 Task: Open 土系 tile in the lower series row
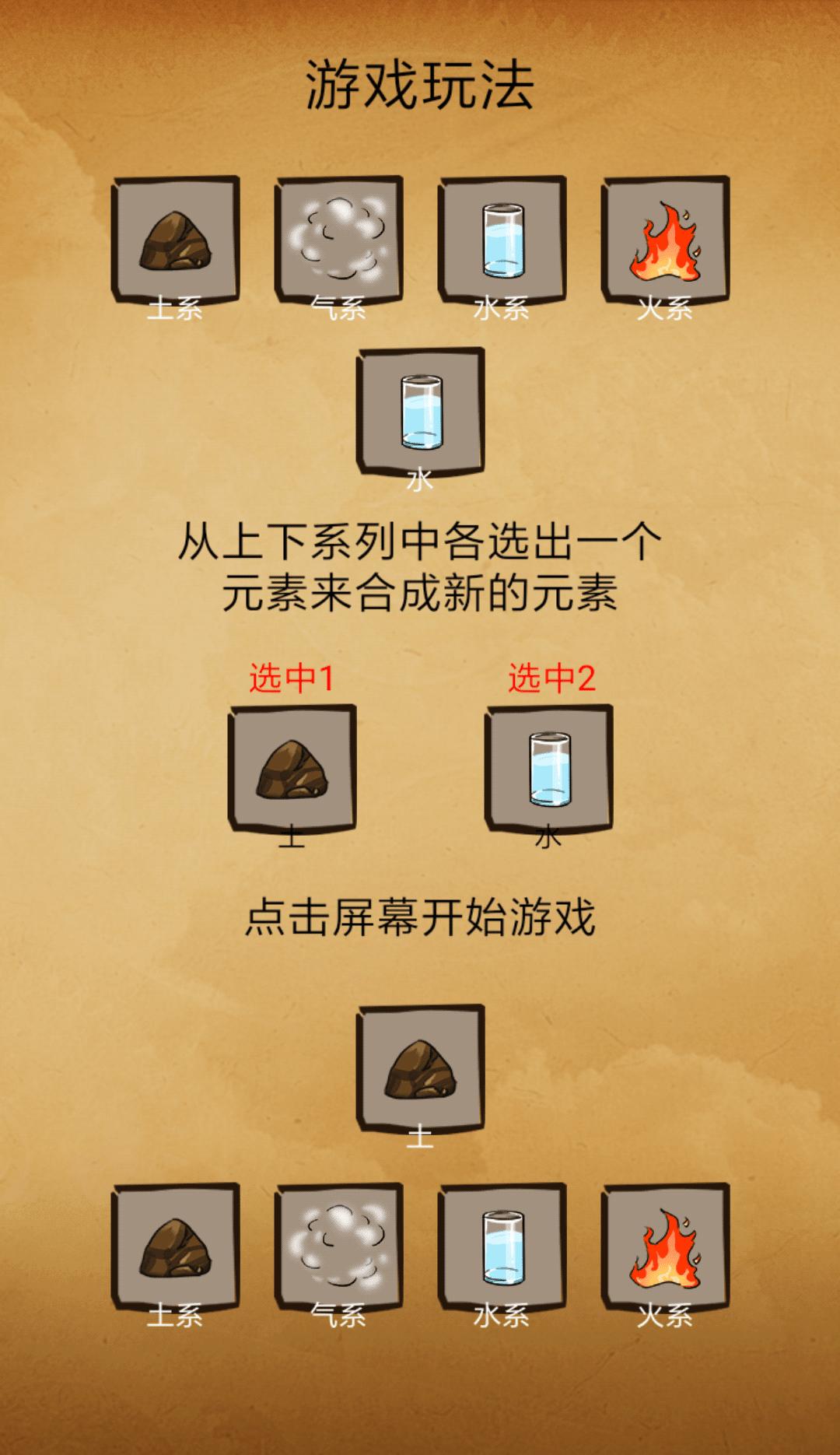[x=176, y=1248]
